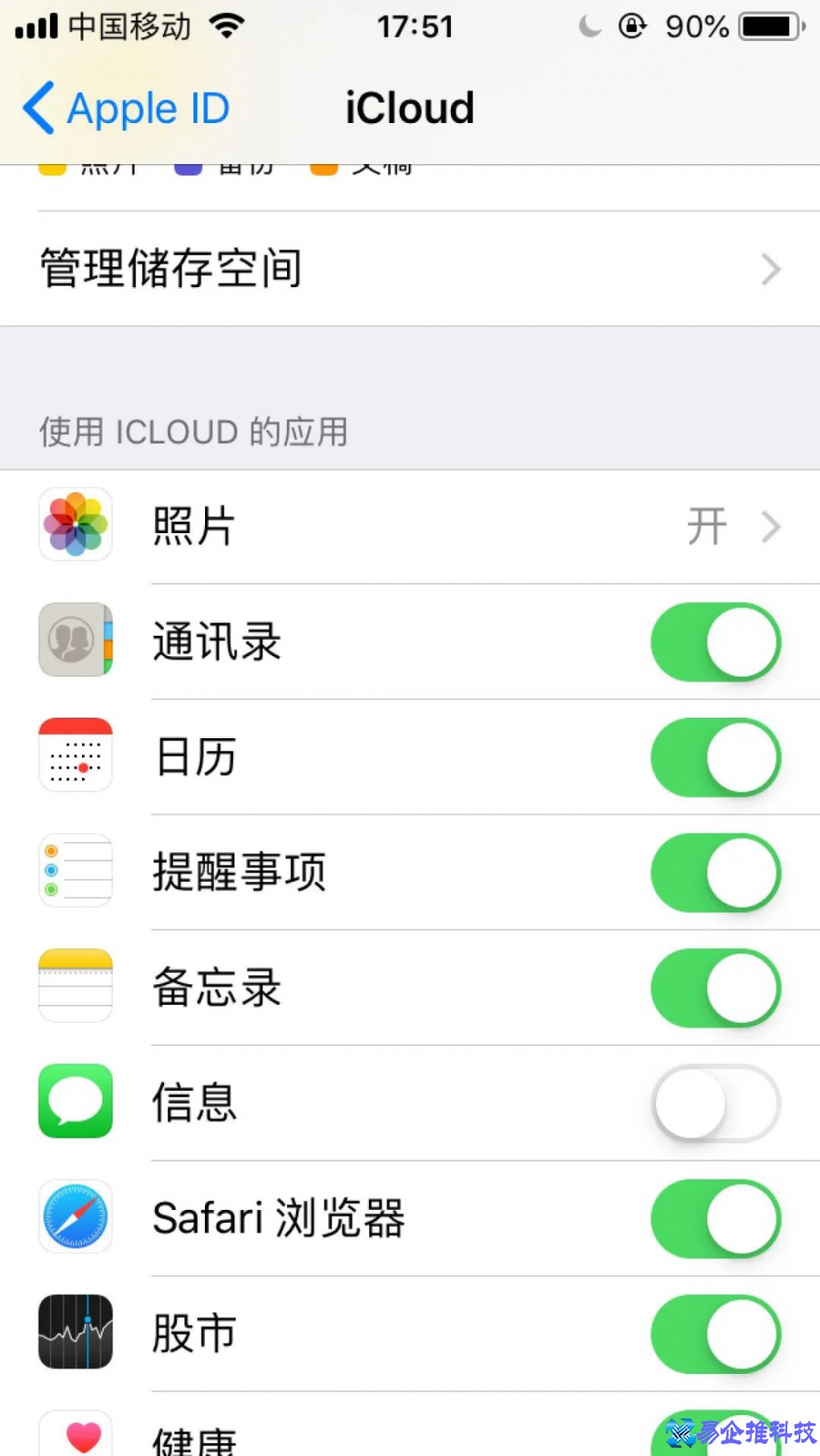Image resolution: width=820 pixels, height=1456 pixels.
Task: Open 管理储存空间 settings
Action: (x=410, y=268)
